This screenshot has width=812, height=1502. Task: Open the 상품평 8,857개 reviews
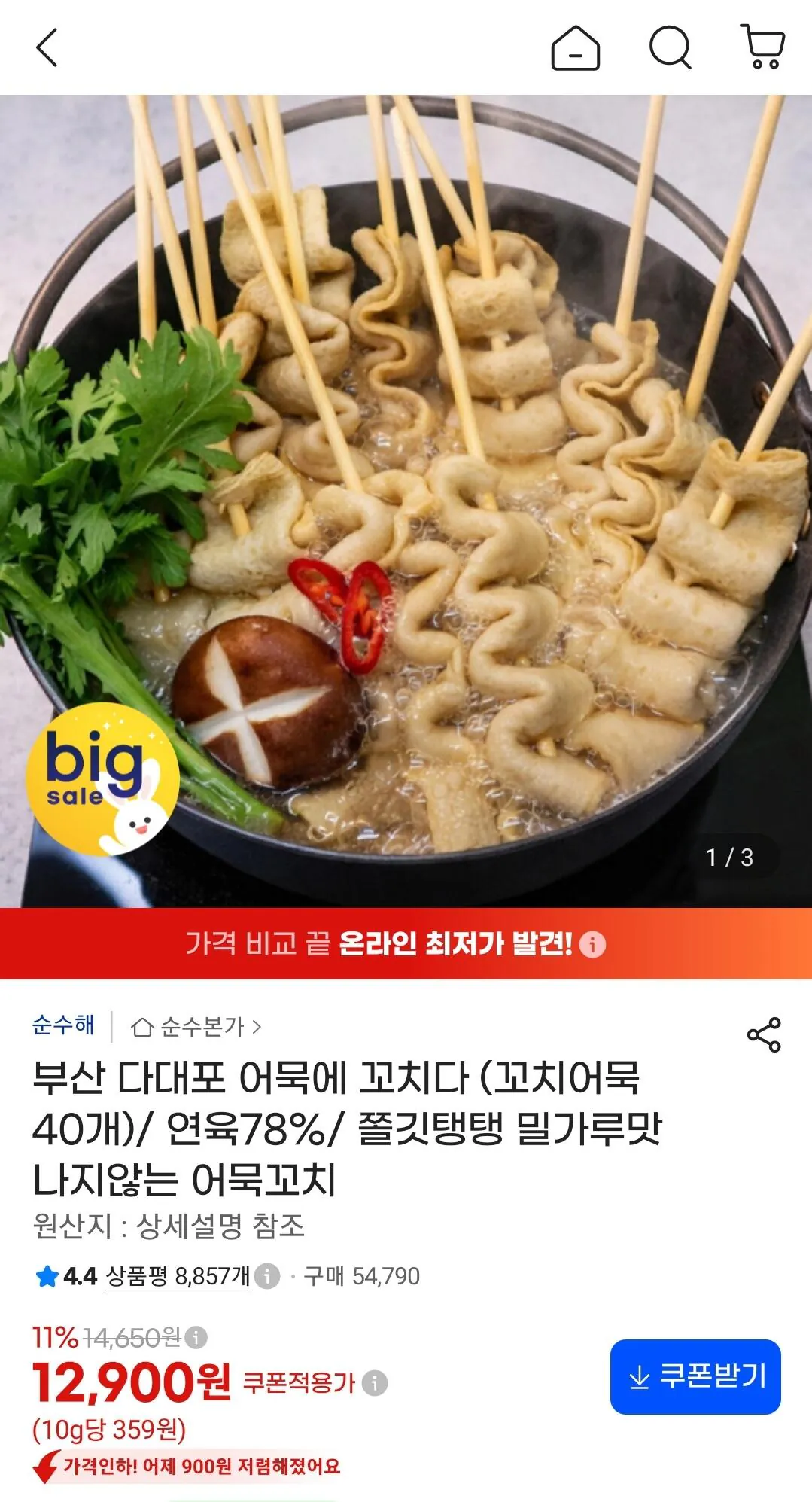[x=178, y=1276]
